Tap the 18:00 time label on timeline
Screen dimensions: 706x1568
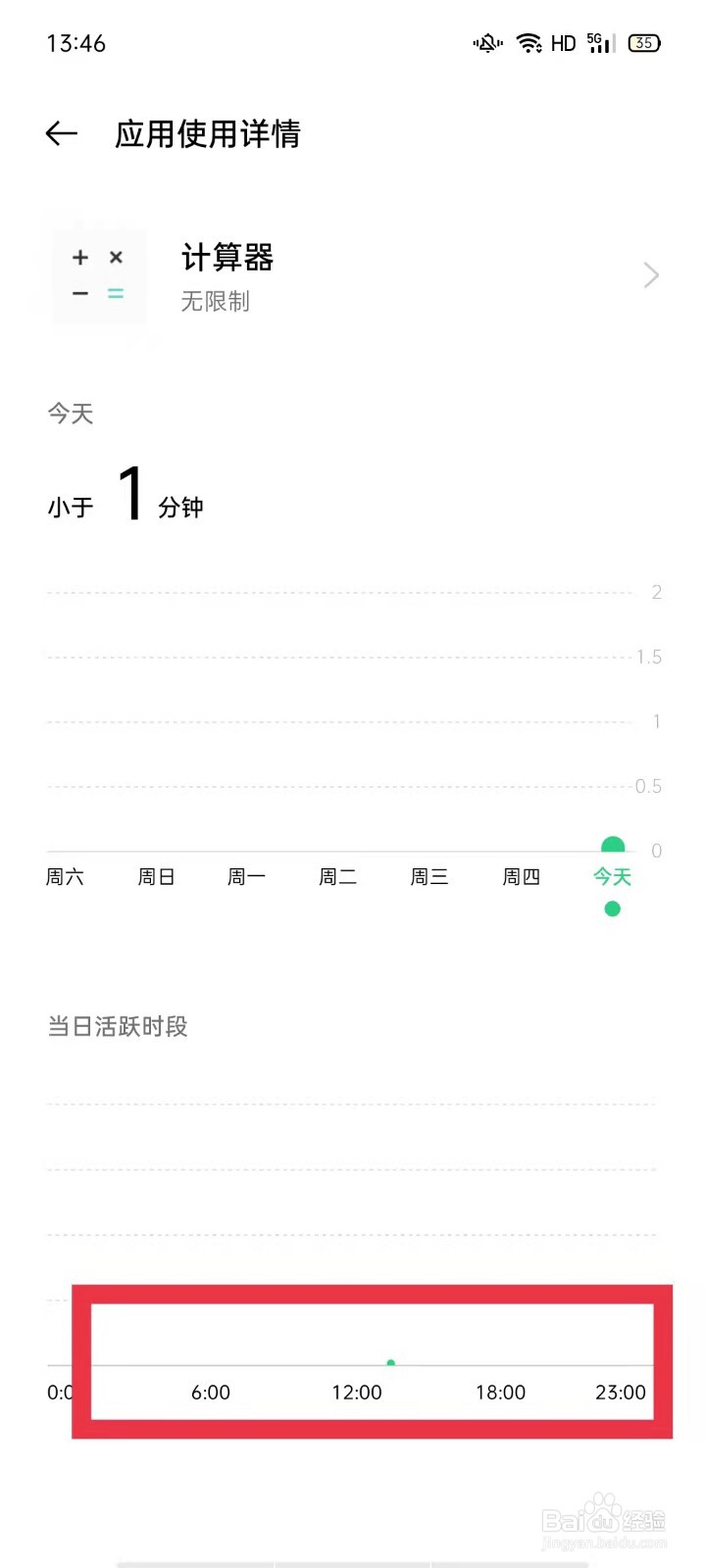pos(500,1392)
